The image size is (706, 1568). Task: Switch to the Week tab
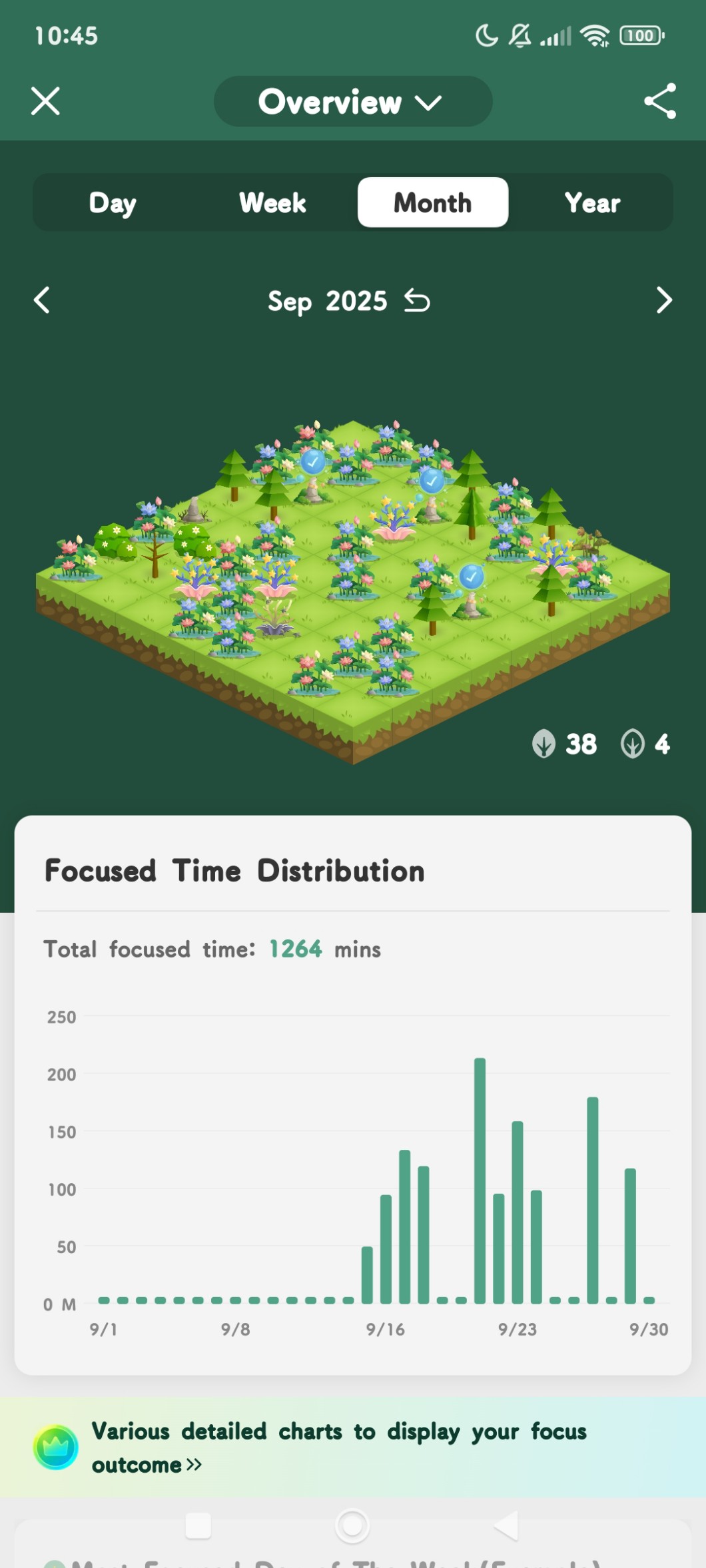272,202
